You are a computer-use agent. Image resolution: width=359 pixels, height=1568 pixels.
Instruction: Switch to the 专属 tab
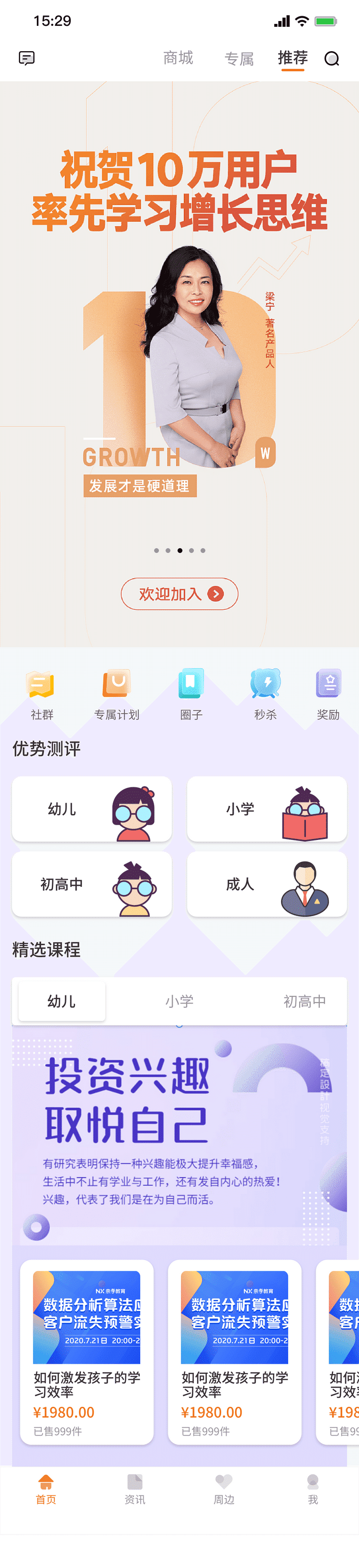coord(239,59)
